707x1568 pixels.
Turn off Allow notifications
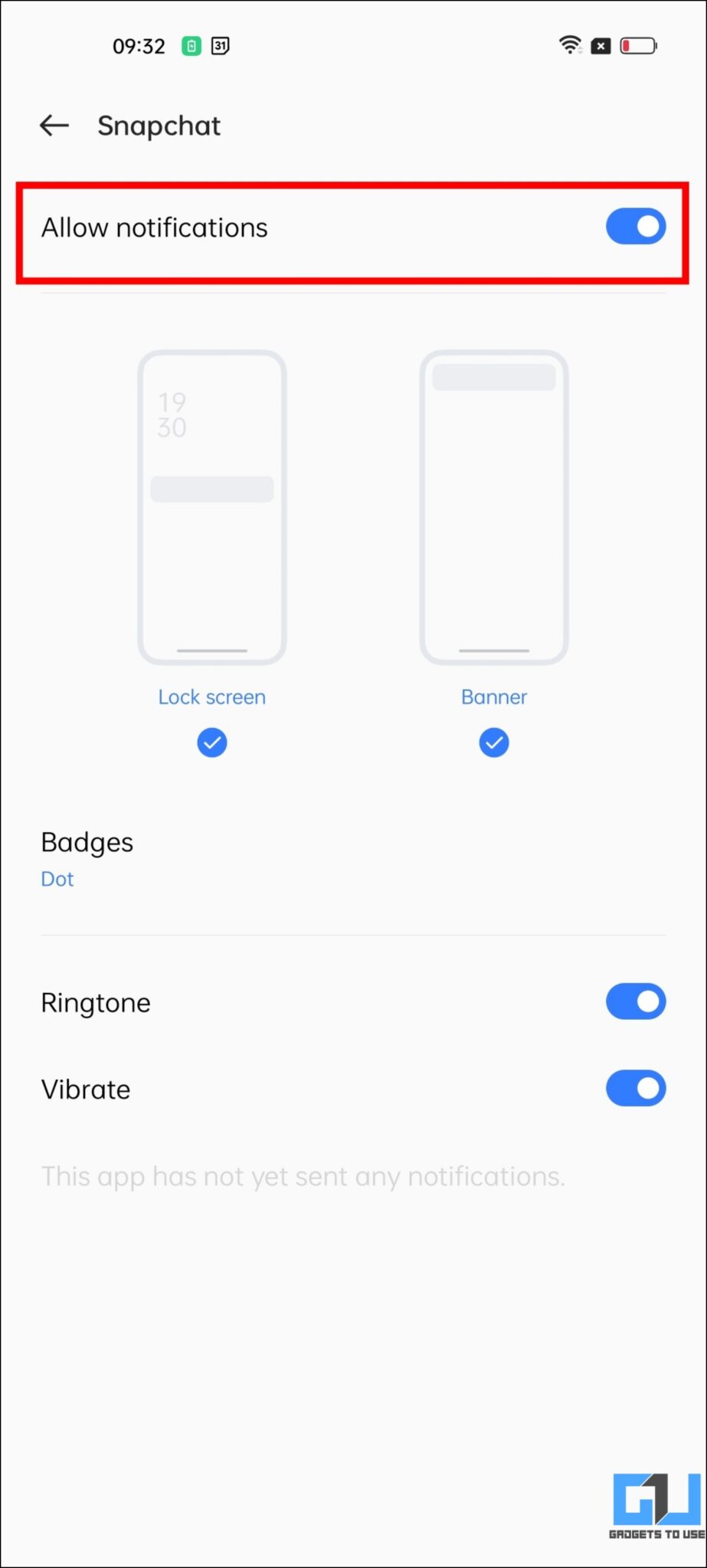635,227
